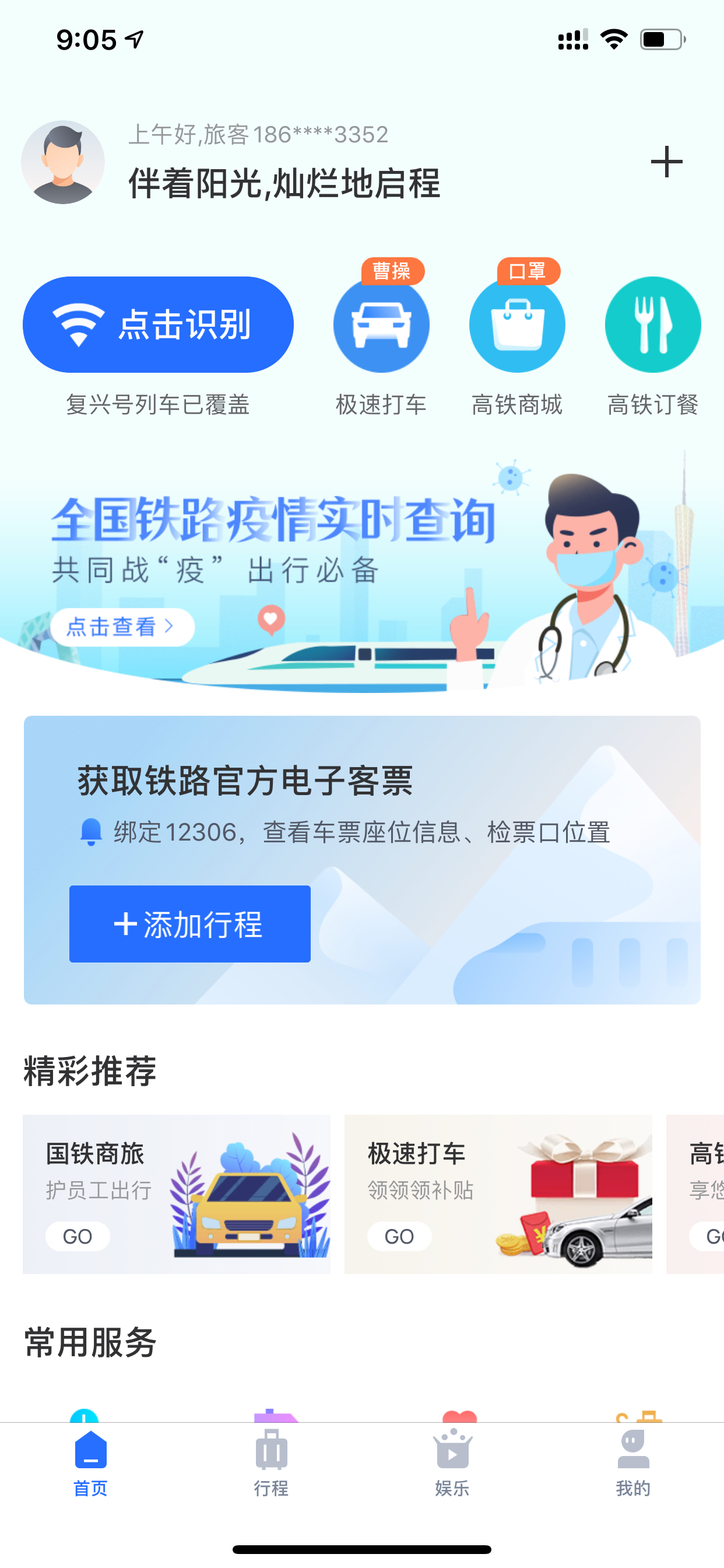The image size is (724, 1568).
Task: Open the 国铁商旅 recommendation card
Action: coord(177,1194)
